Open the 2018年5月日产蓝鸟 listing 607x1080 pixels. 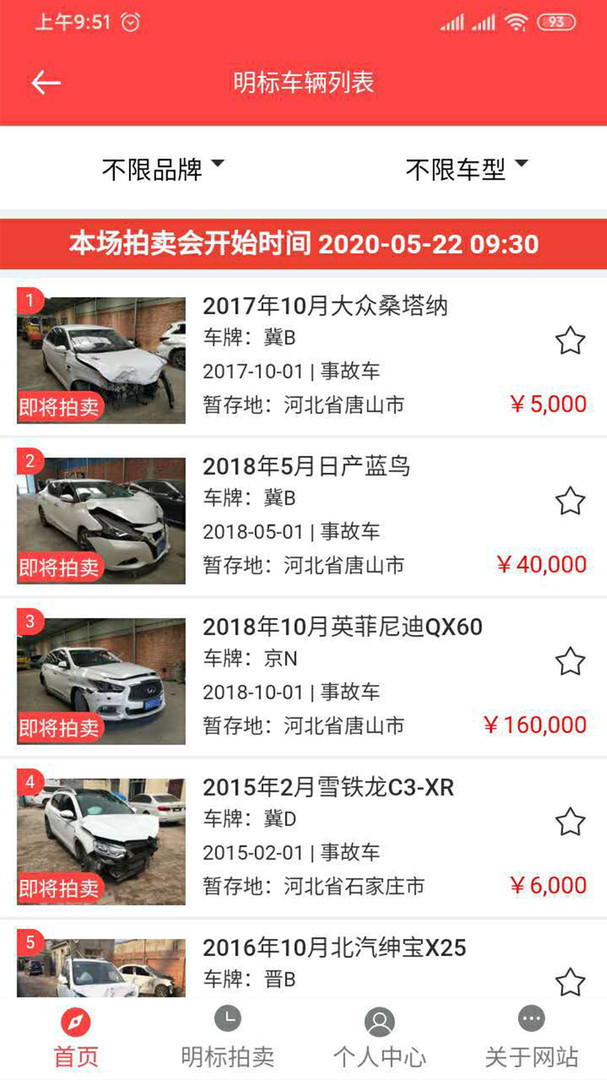303,517
